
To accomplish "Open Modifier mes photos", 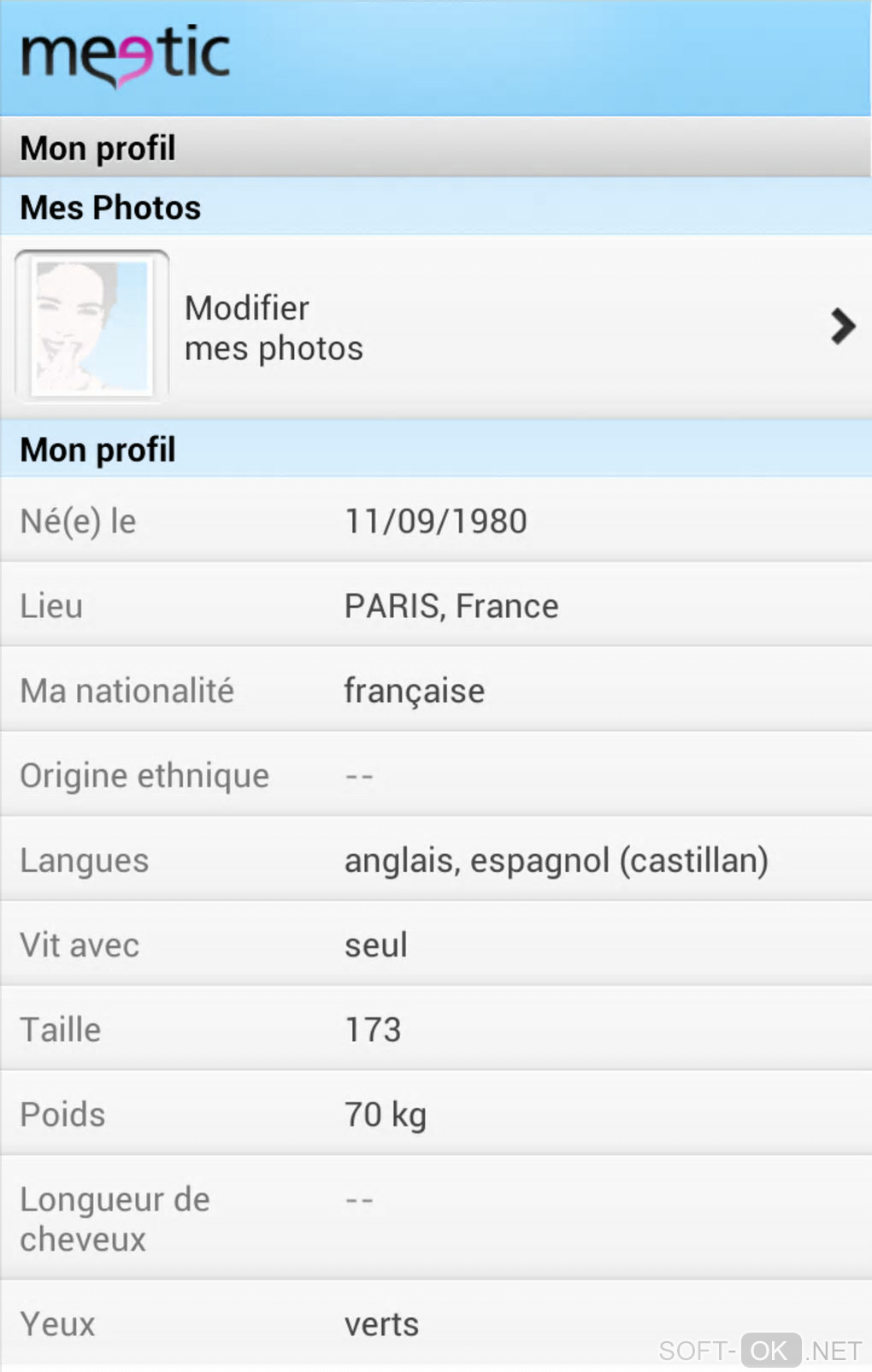I will [x=274, y=328].
